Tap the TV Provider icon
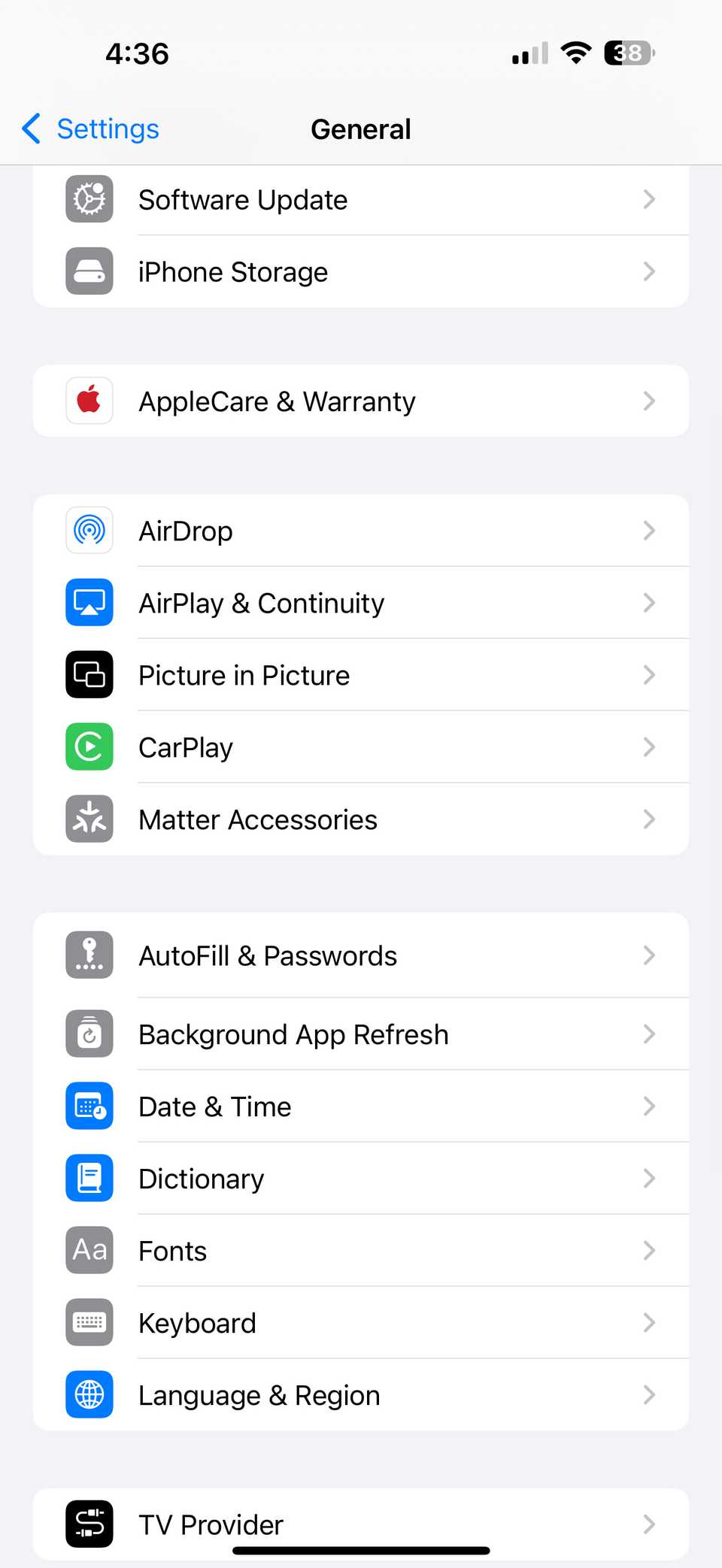The image size is (722, 1568). click(89, 1524)
